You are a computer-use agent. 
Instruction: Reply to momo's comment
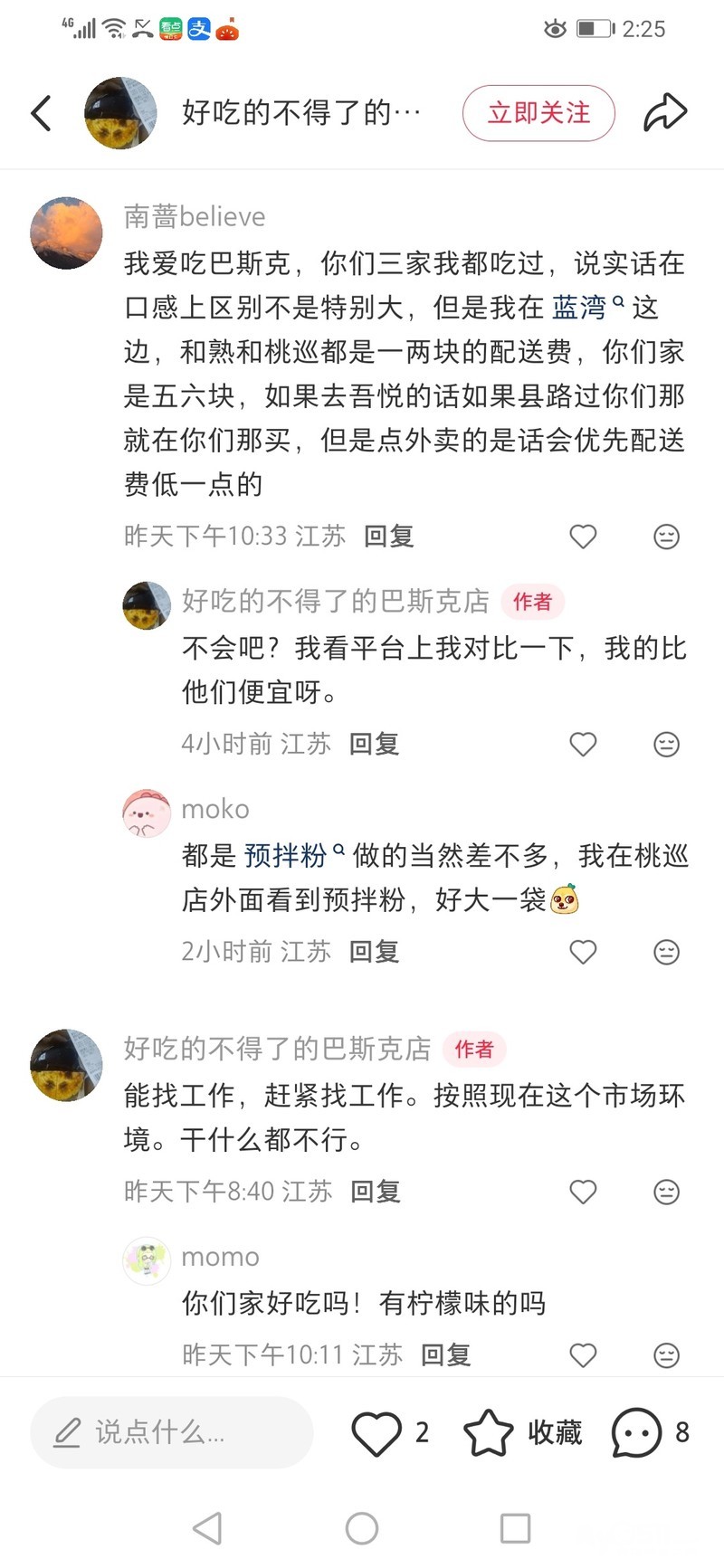click(445, 1354)
